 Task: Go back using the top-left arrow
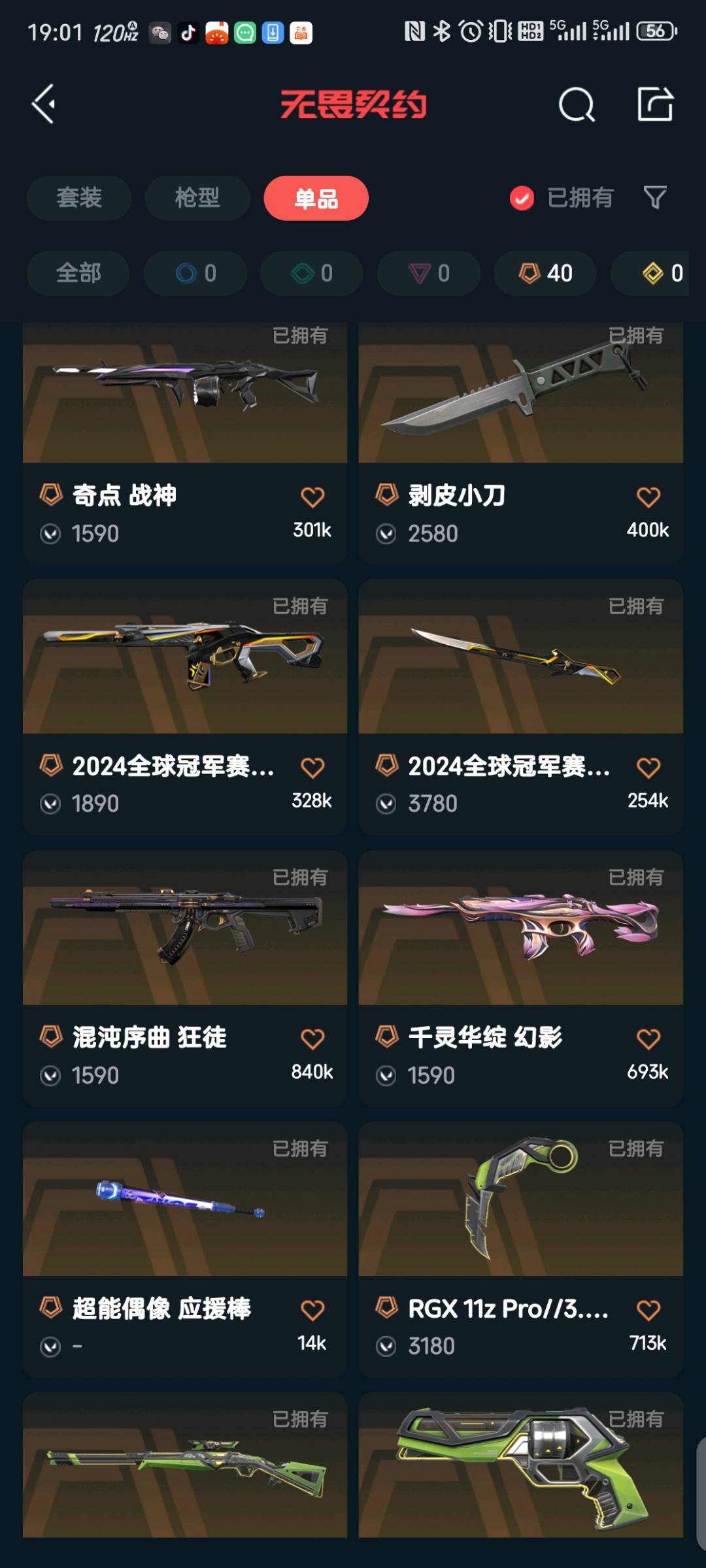[44, 104]
